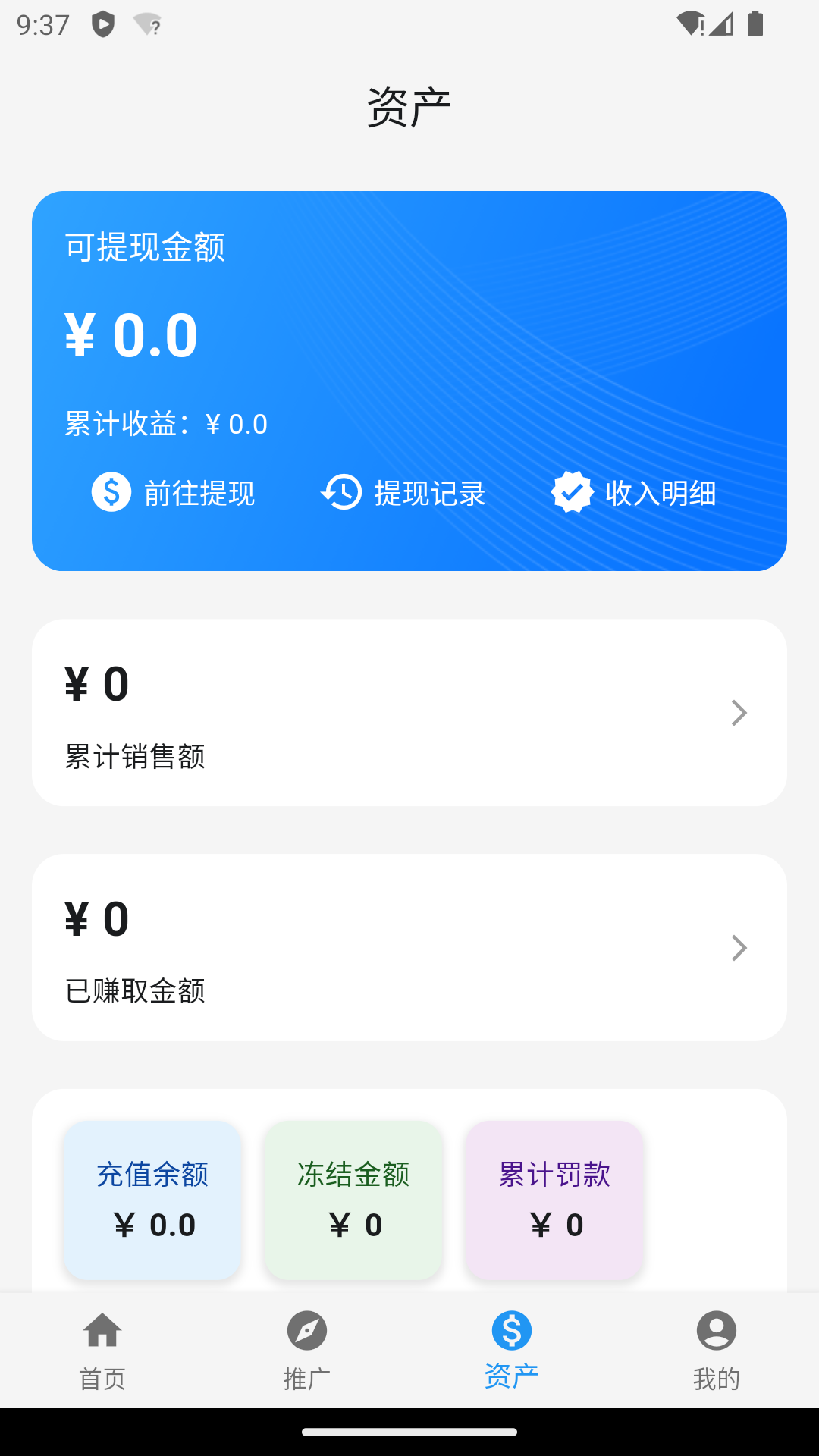Tap the 资产 tab

click(x=512, y=1351)
